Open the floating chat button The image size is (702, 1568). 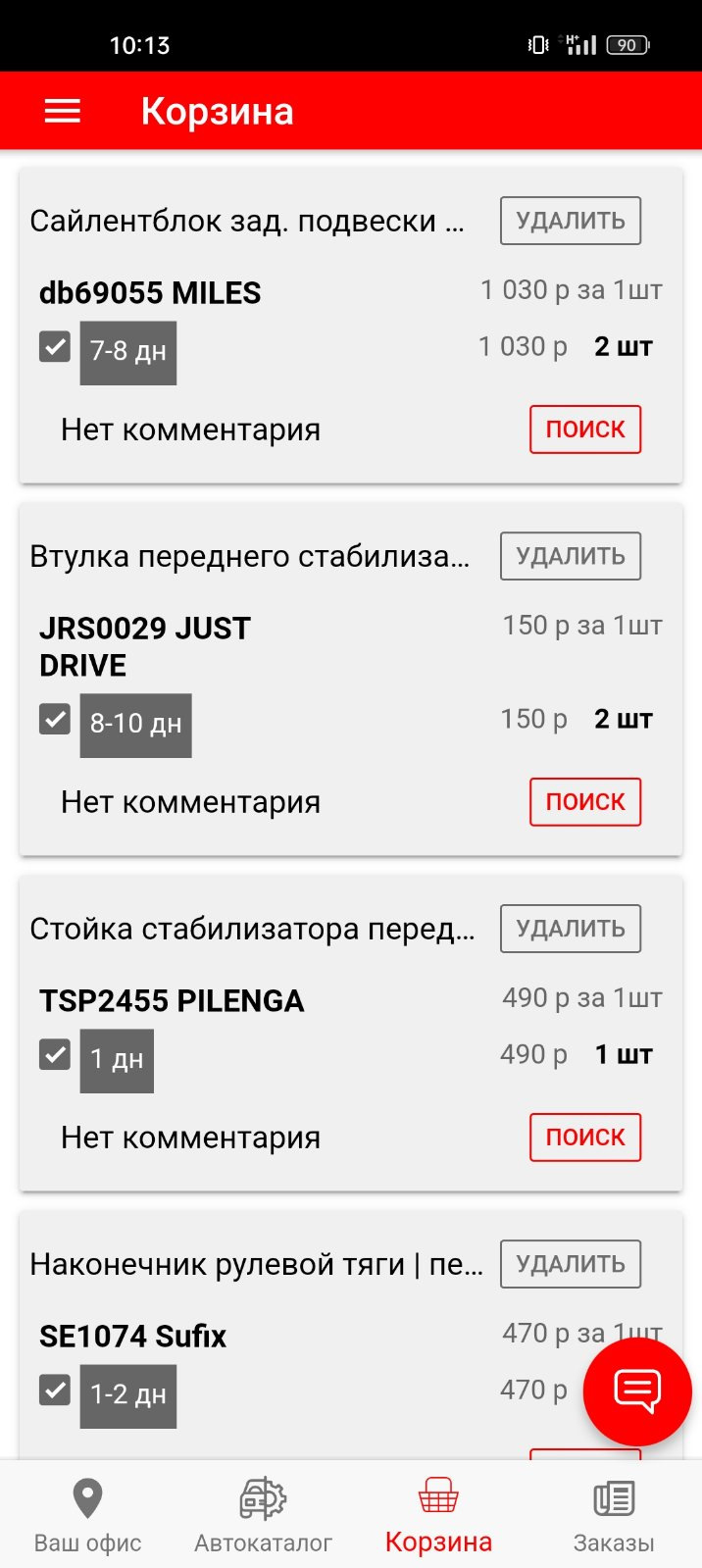pos(637,1391)
